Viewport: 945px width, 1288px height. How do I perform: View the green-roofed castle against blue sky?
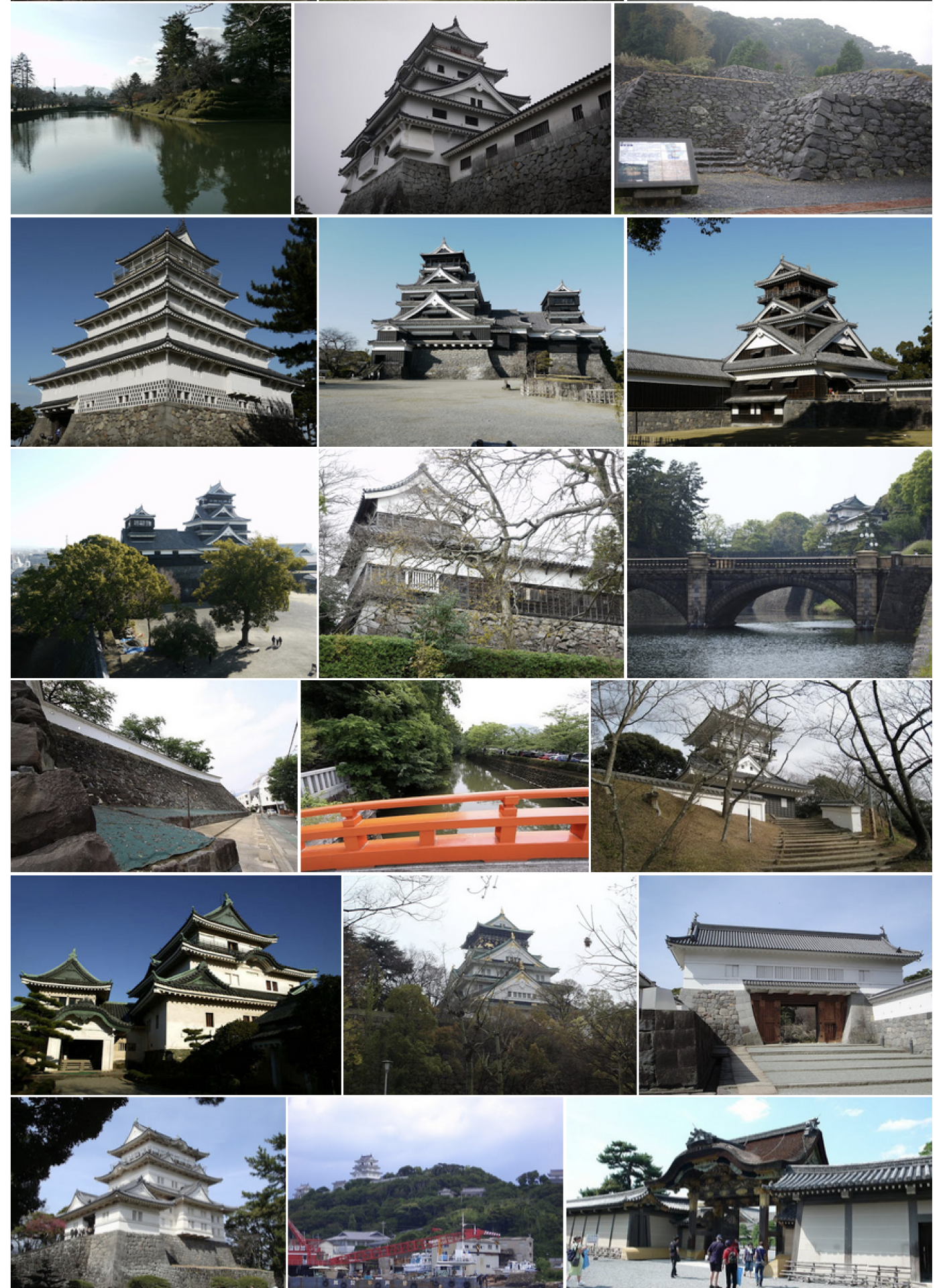[x=175, y=984]
